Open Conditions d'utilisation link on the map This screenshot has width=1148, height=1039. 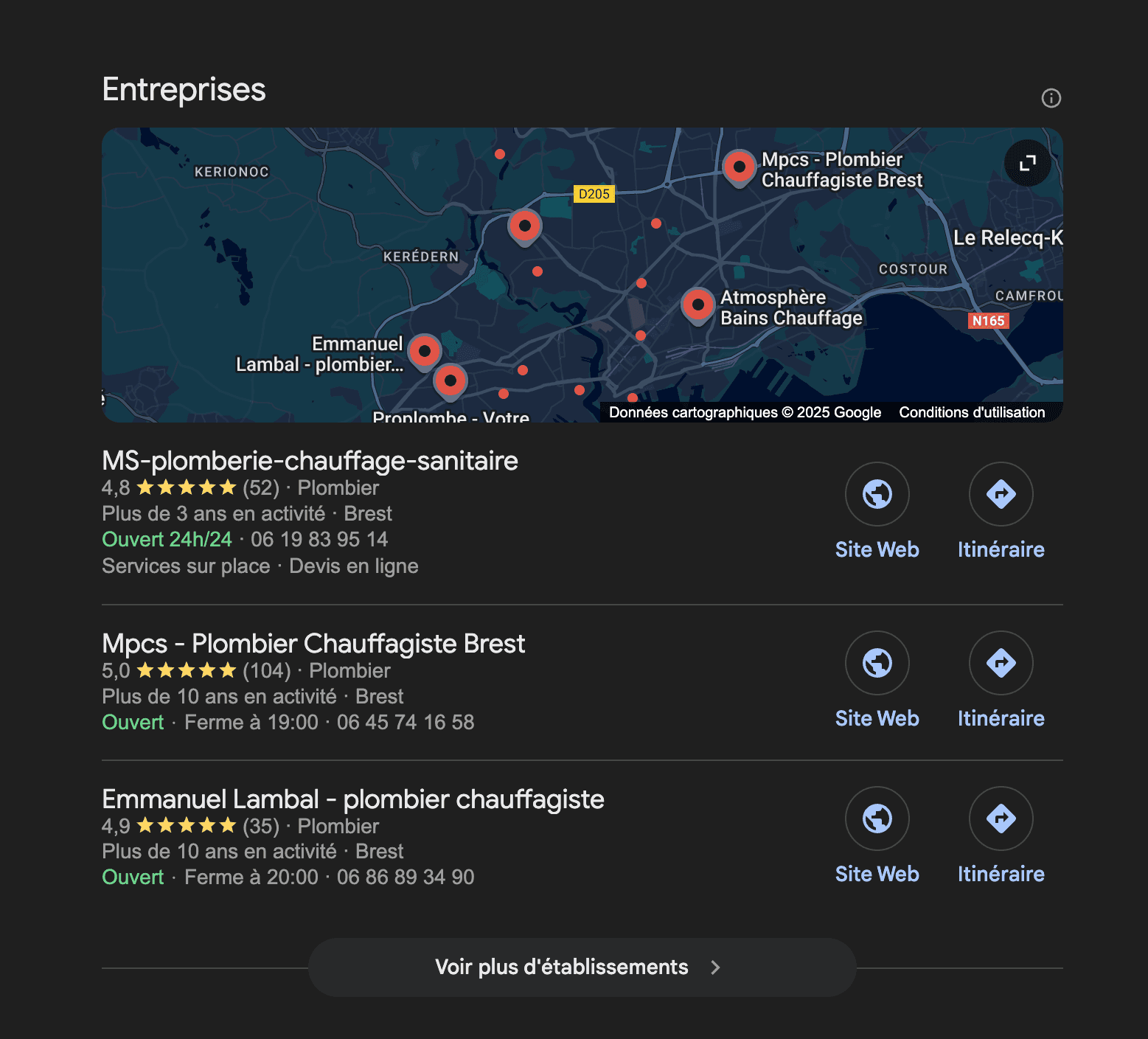point(971,412)
